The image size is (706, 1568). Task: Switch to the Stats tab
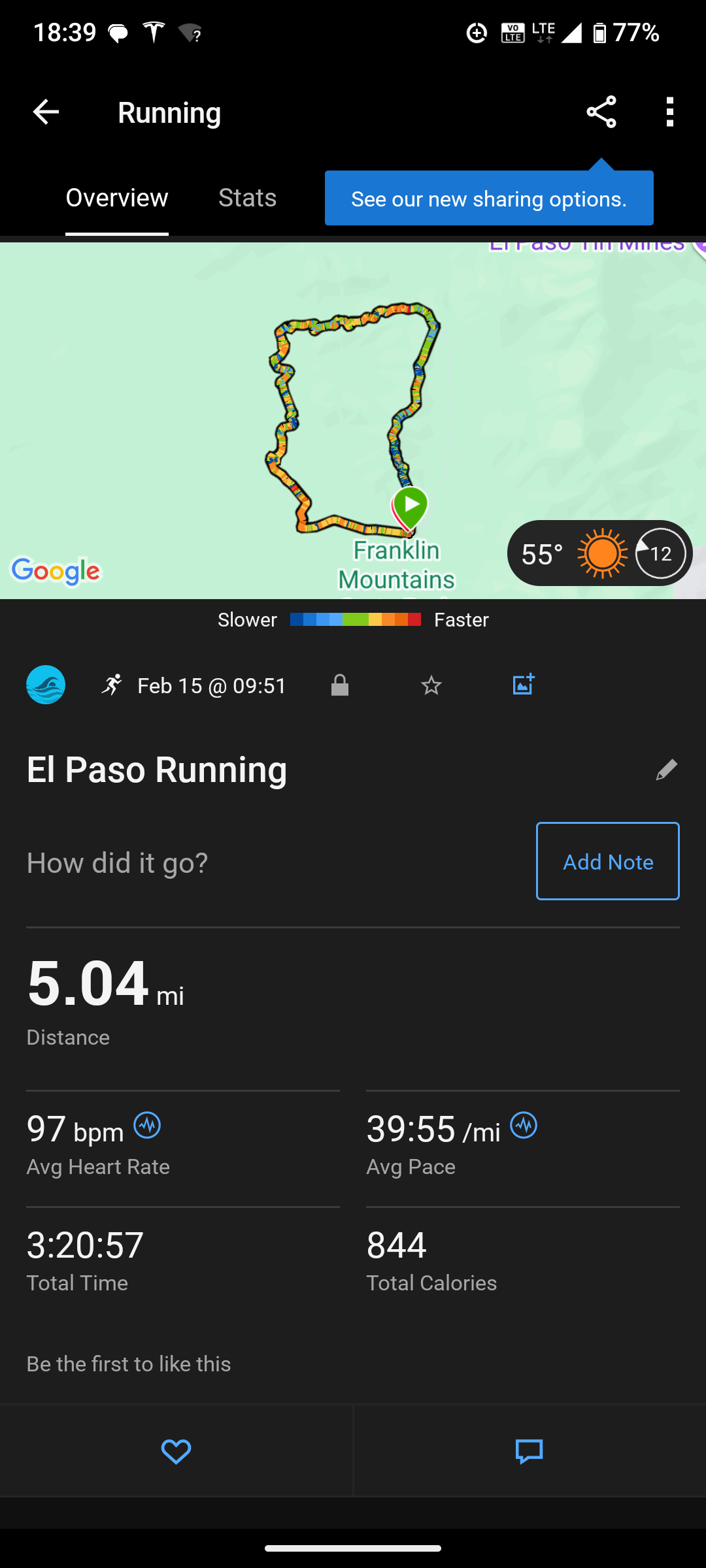pos(247,198)
